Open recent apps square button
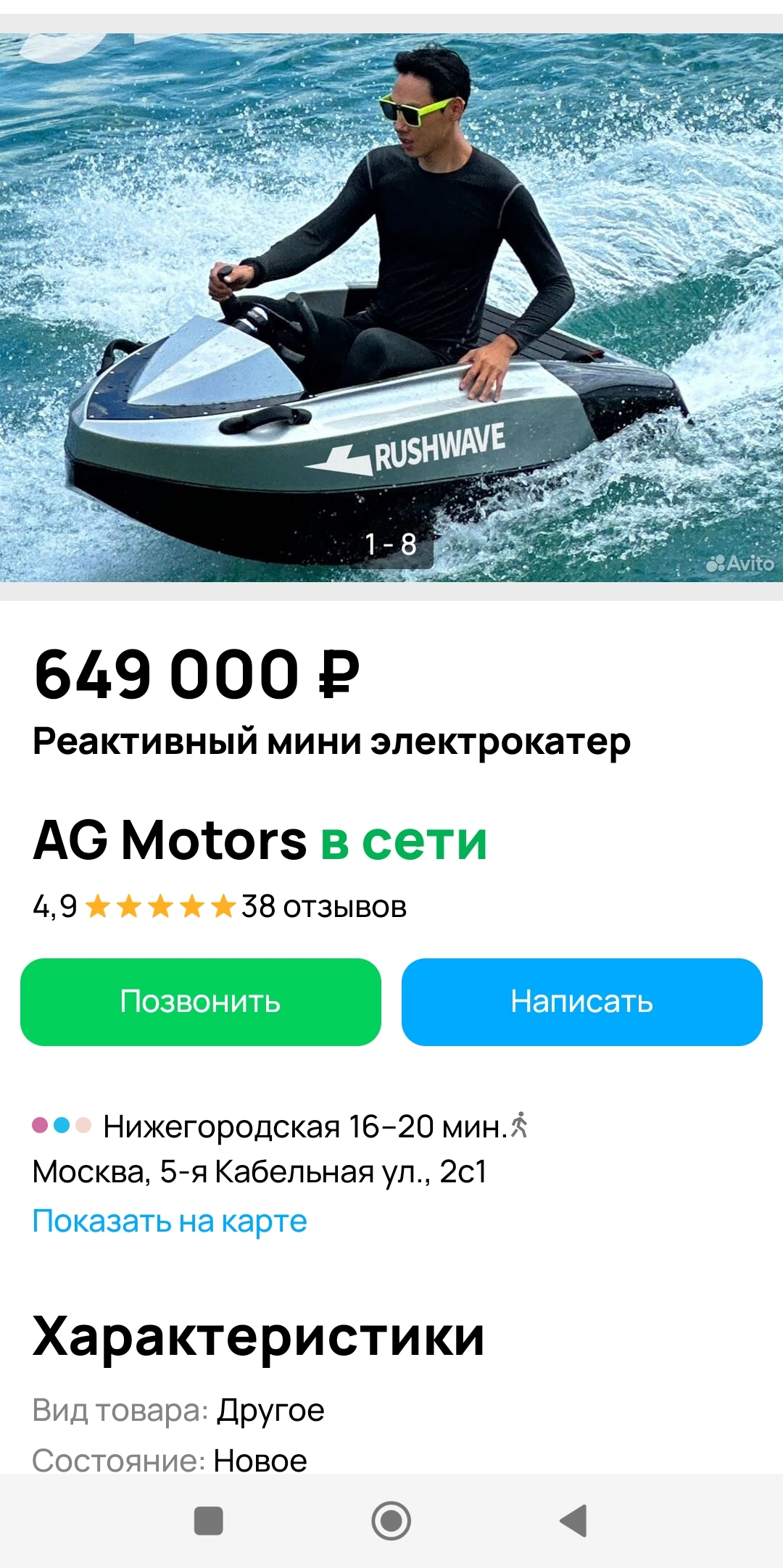This screenshot has width=783, height=1568. 209,1520
